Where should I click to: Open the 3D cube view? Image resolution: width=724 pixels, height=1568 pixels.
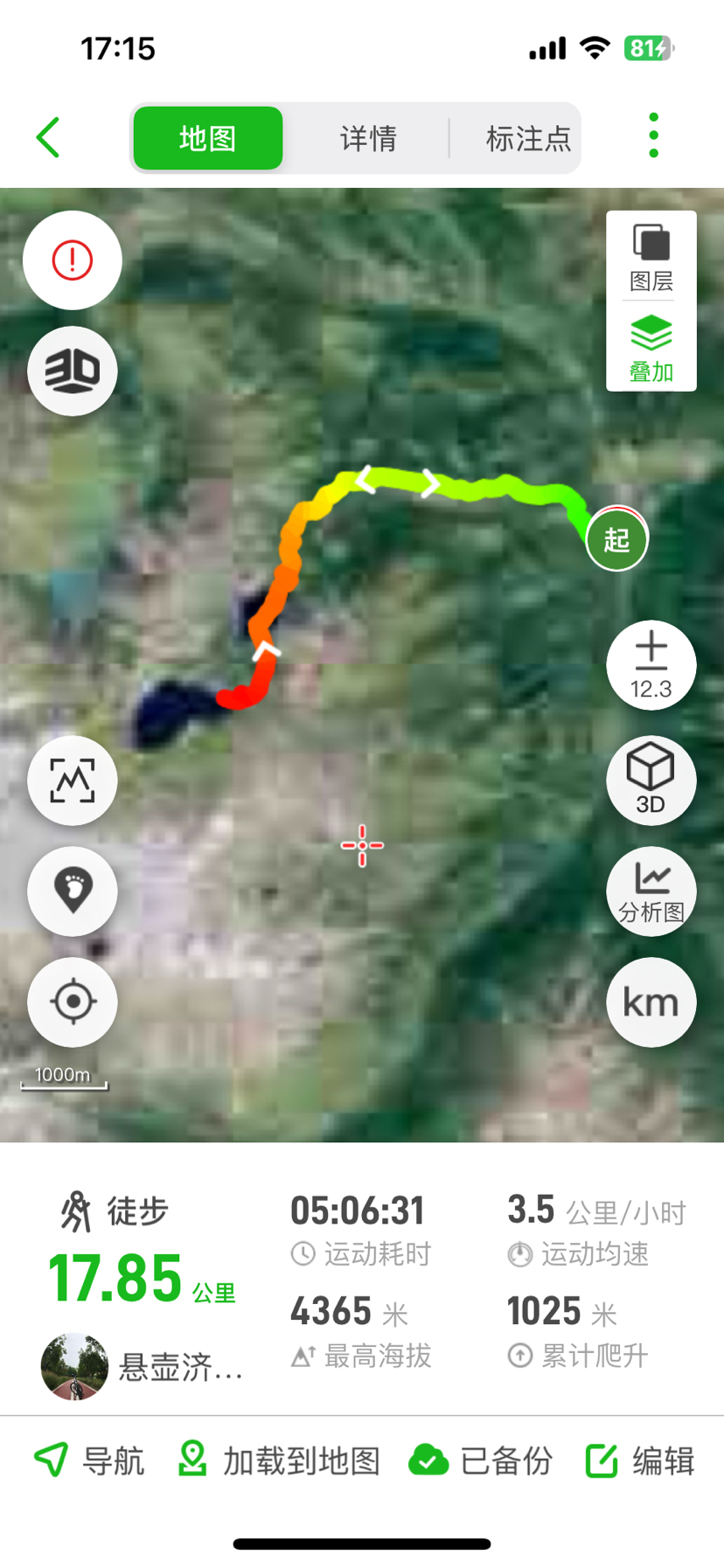651,780
